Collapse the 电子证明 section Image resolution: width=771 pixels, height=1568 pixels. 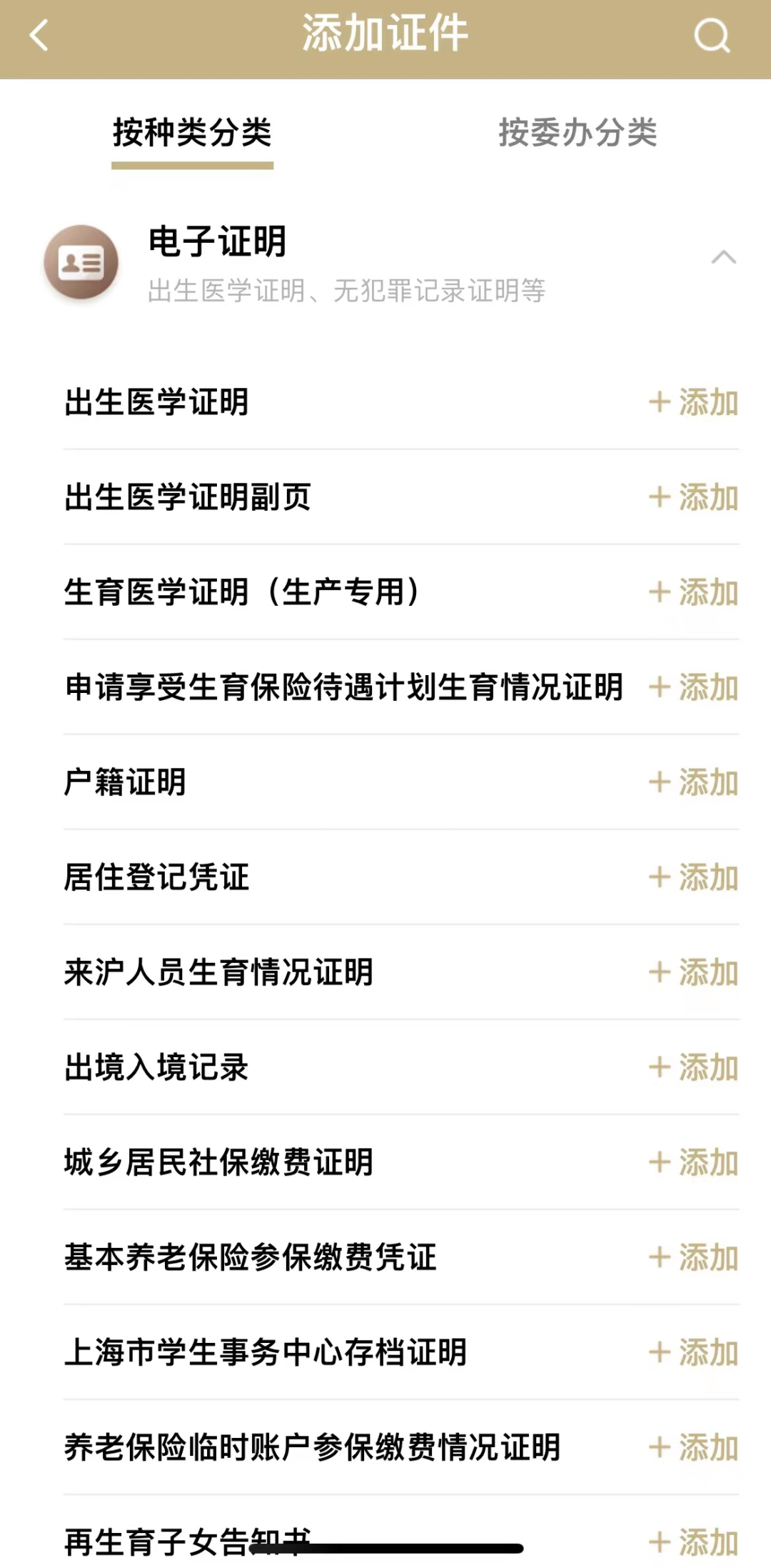pos(723,257)
